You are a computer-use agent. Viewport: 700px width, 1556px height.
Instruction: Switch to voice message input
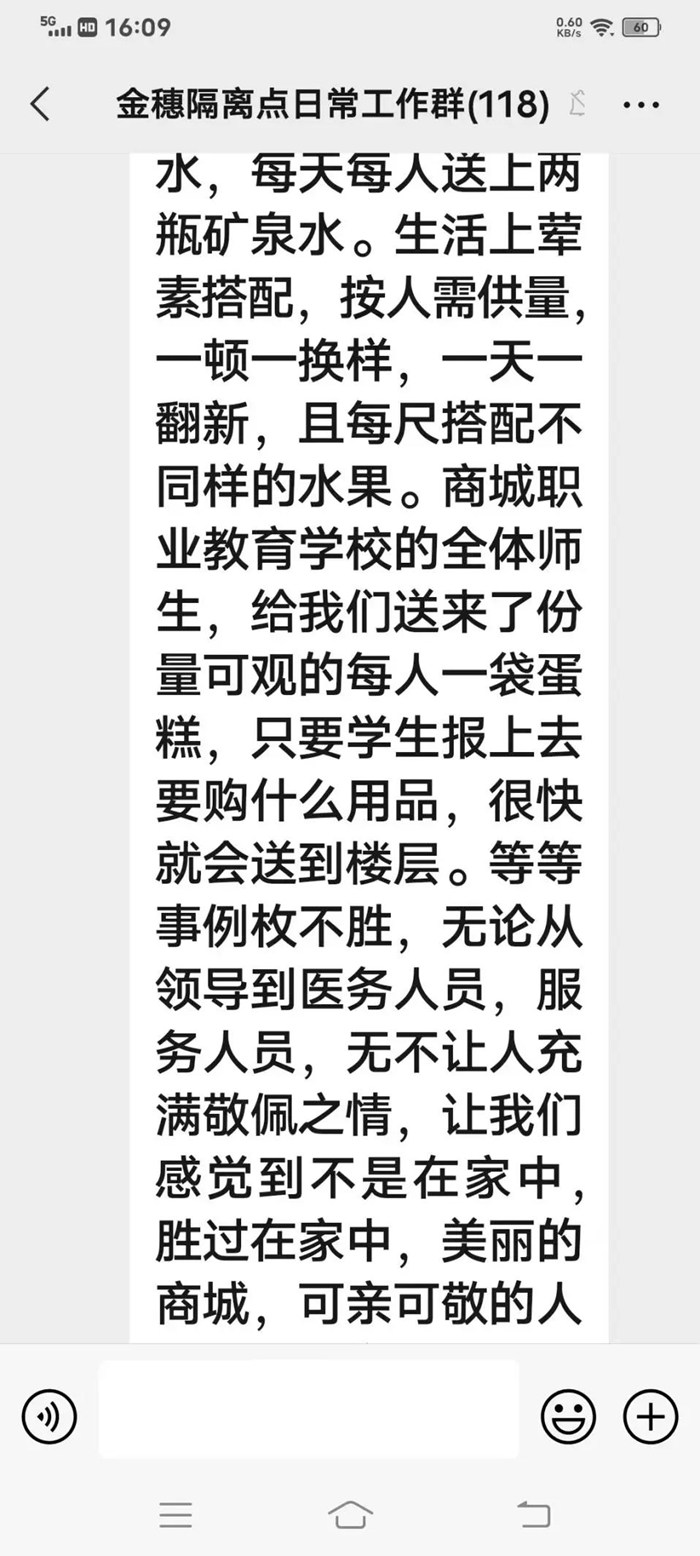(x=49, y=1416)
